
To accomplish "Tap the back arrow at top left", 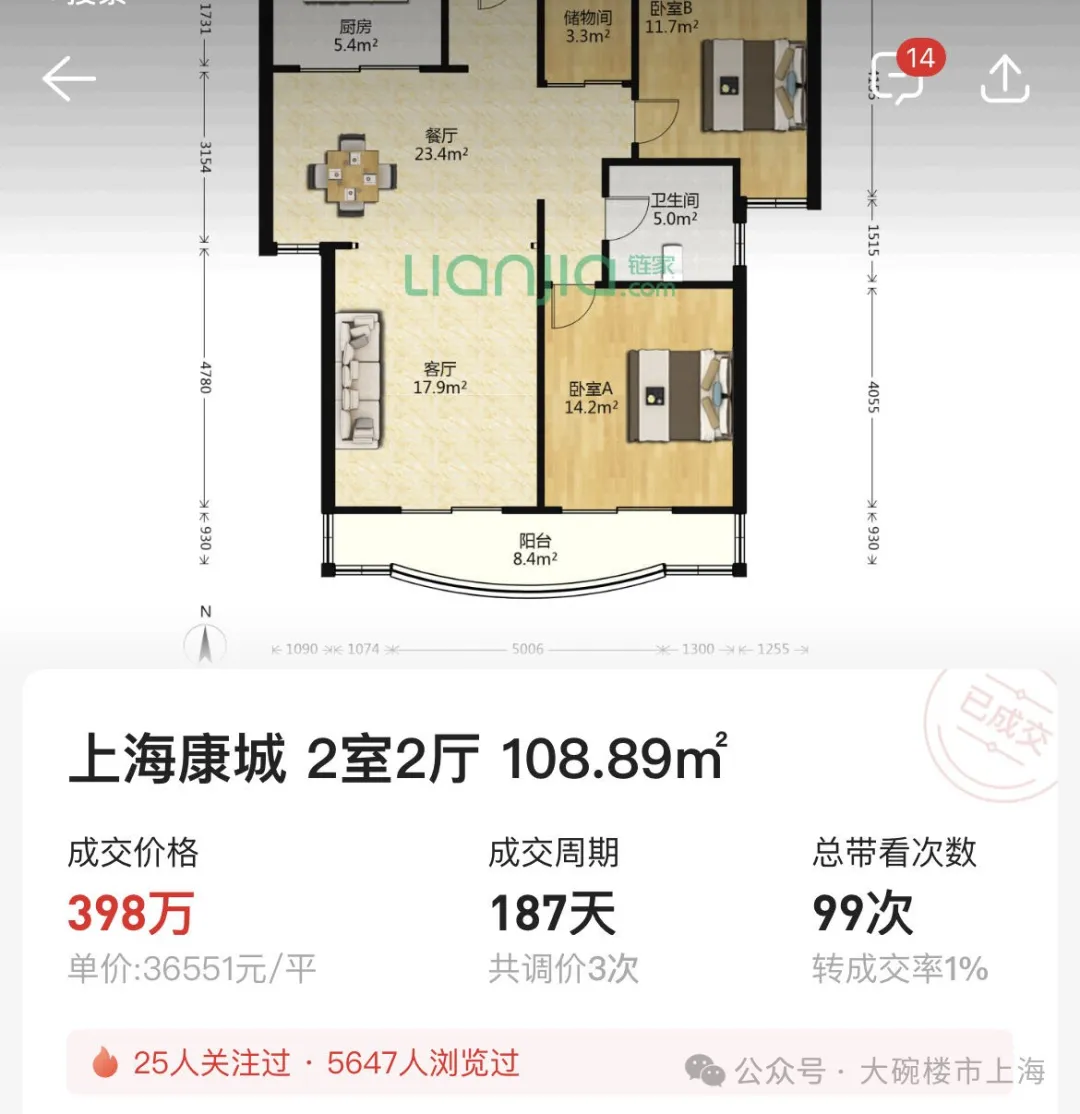I will [70, 78].
